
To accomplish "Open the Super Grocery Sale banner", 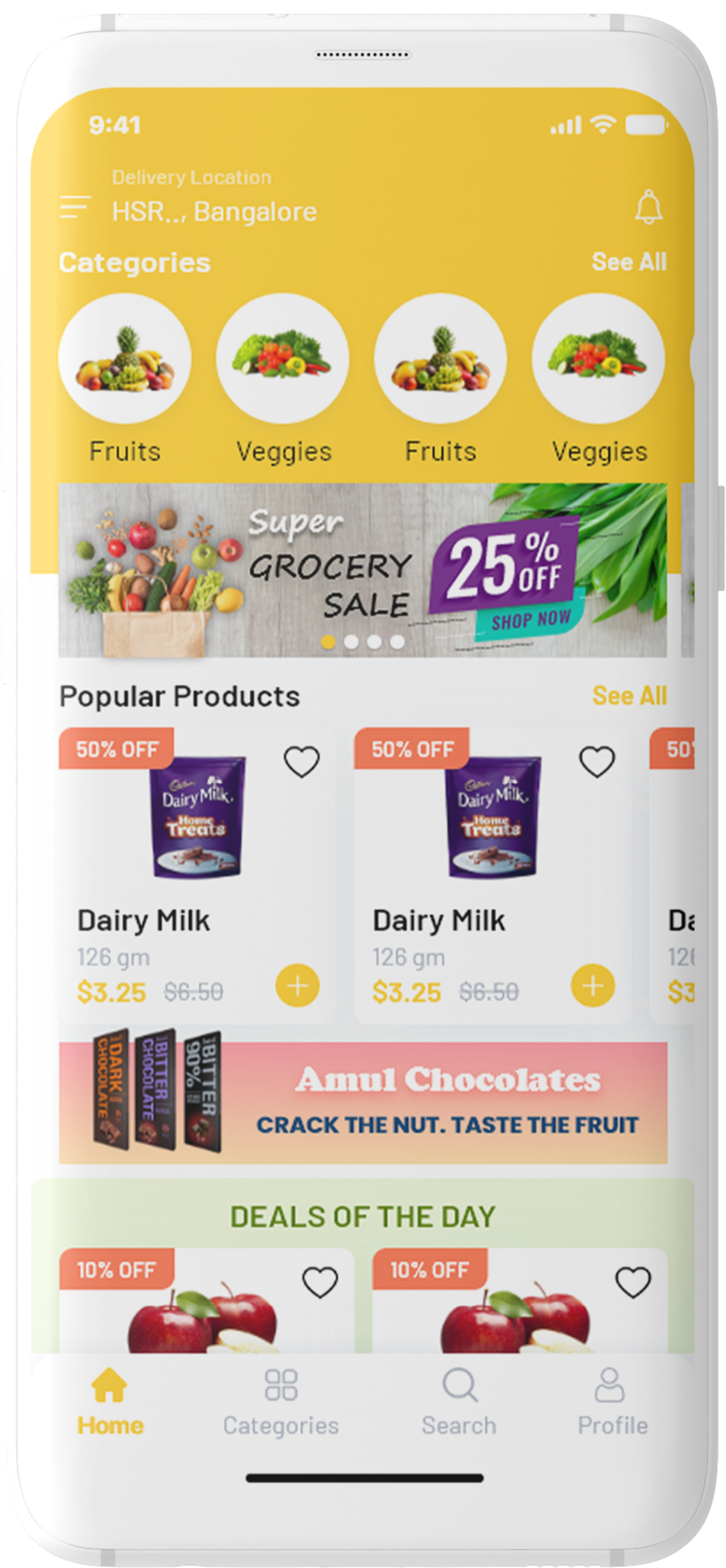I will (x=362, y=570).
